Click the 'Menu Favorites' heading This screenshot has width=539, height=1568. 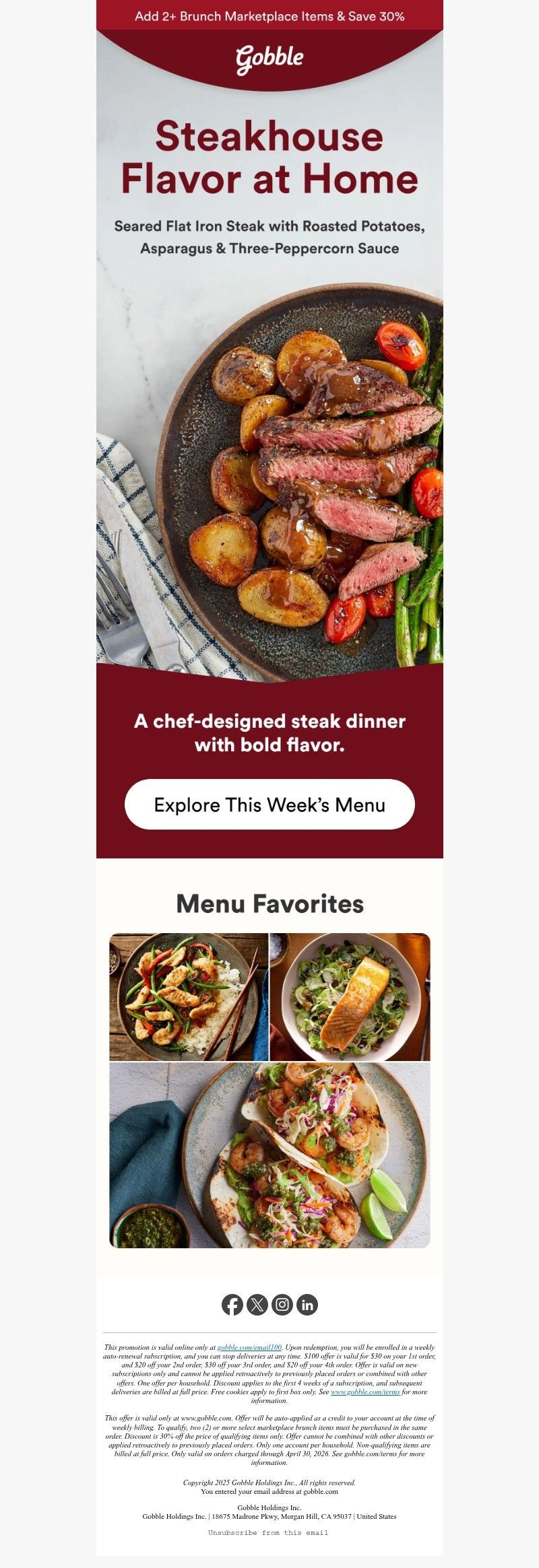(x=269, y=906)
